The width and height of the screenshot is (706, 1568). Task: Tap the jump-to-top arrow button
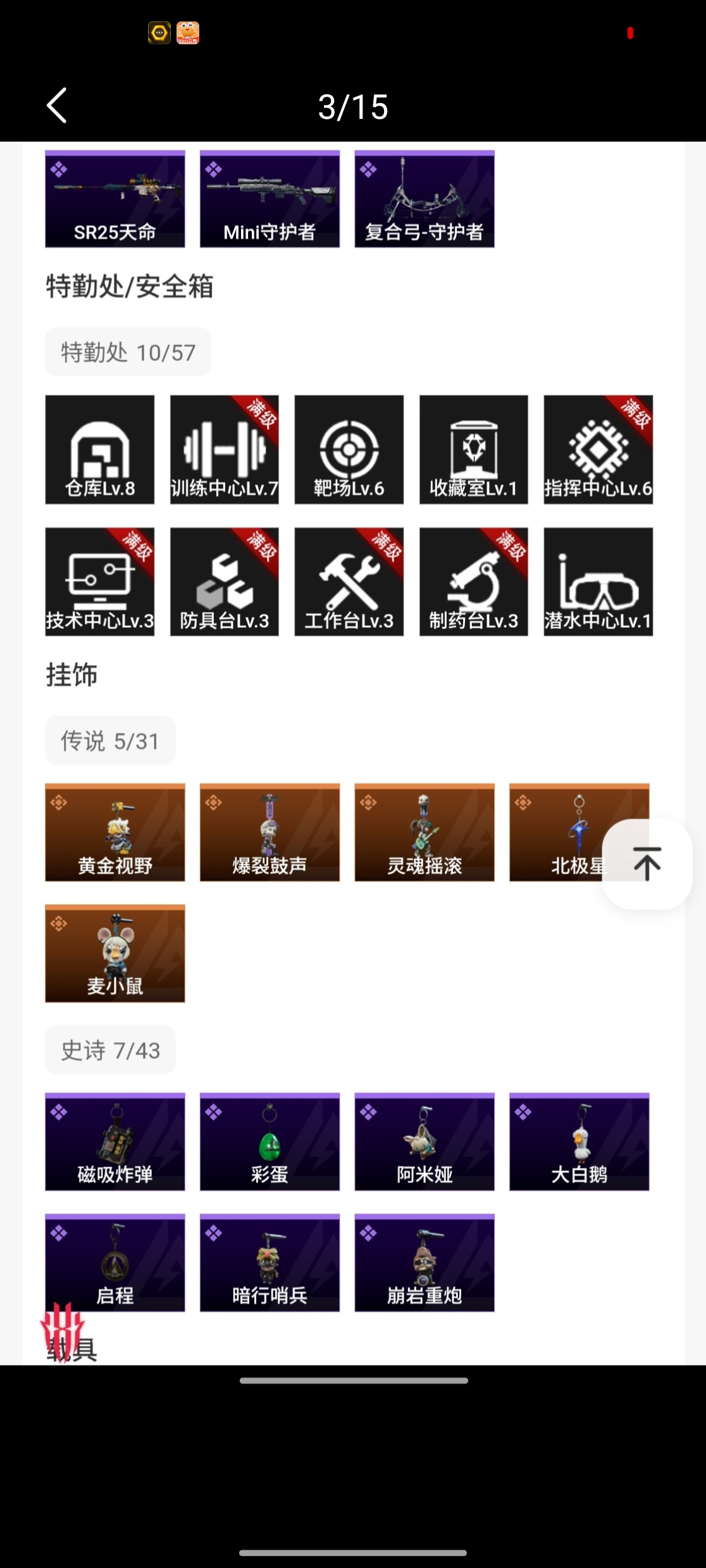coord(647,864)
